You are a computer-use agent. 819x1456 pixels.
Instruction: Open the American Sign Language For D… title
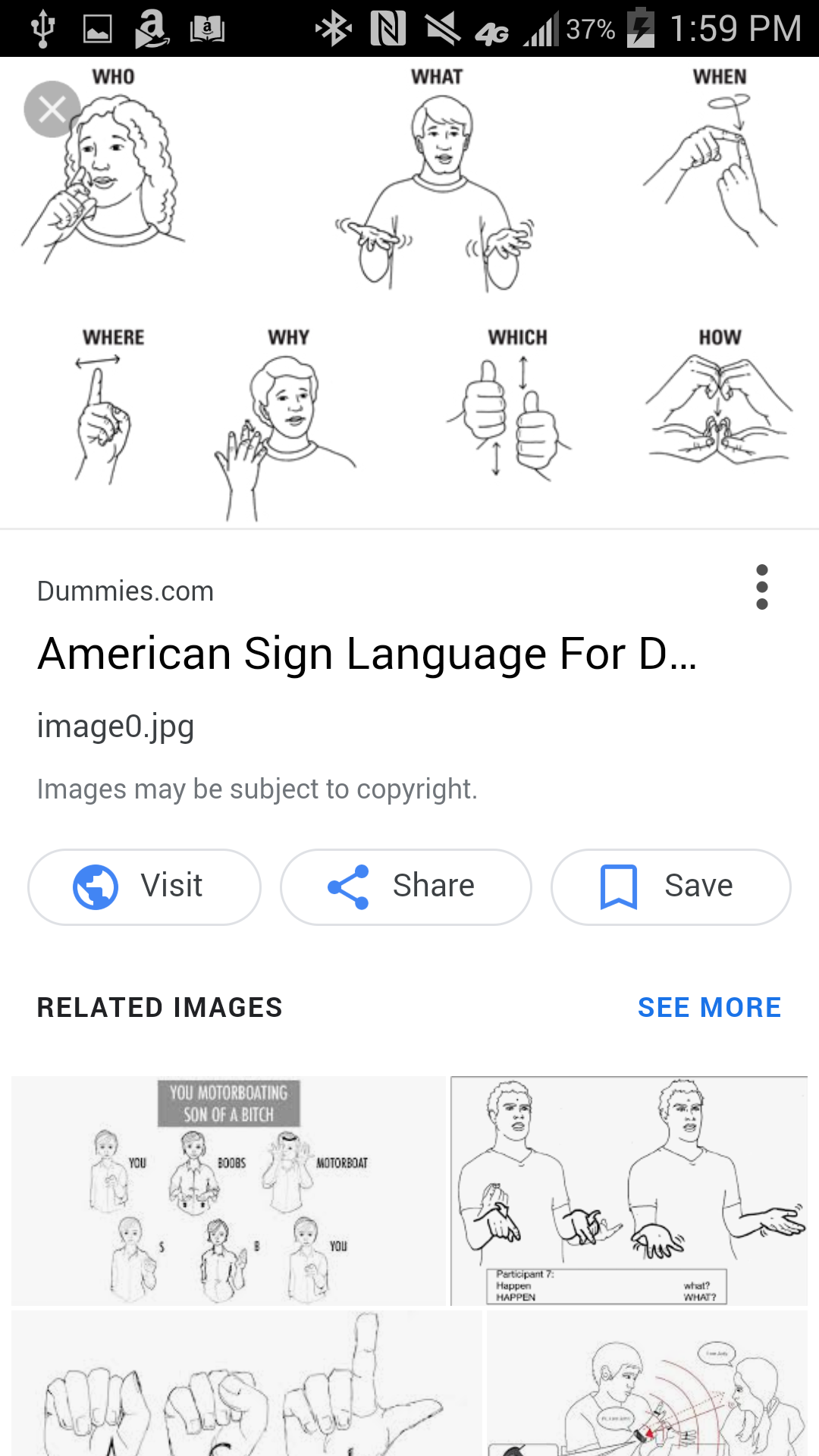coord(367,654)
